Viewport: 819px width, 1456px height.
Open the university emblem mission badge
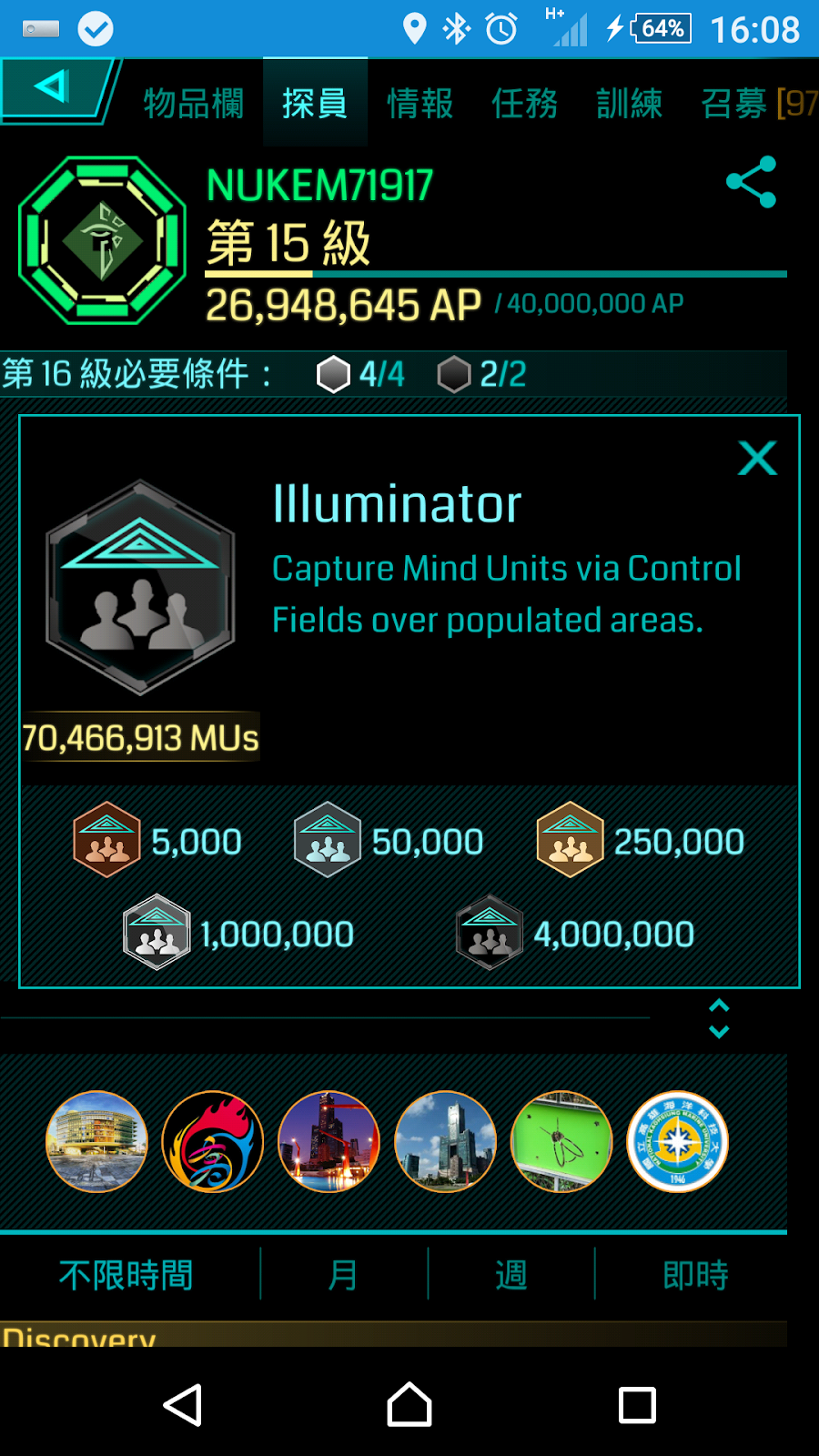[678, 1141]
